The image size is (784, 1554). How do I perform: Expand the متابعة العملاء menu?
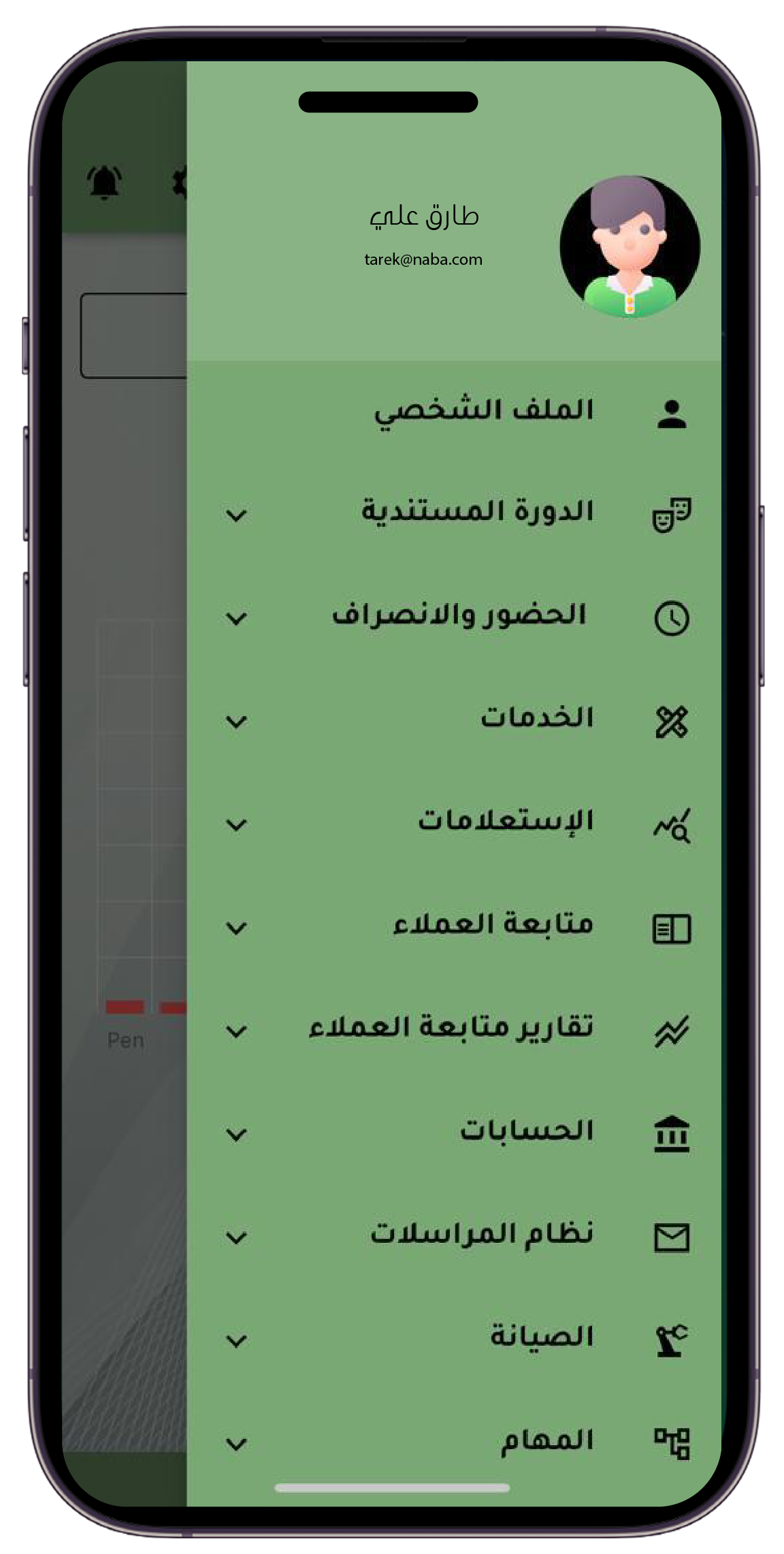tap(454, 928)
